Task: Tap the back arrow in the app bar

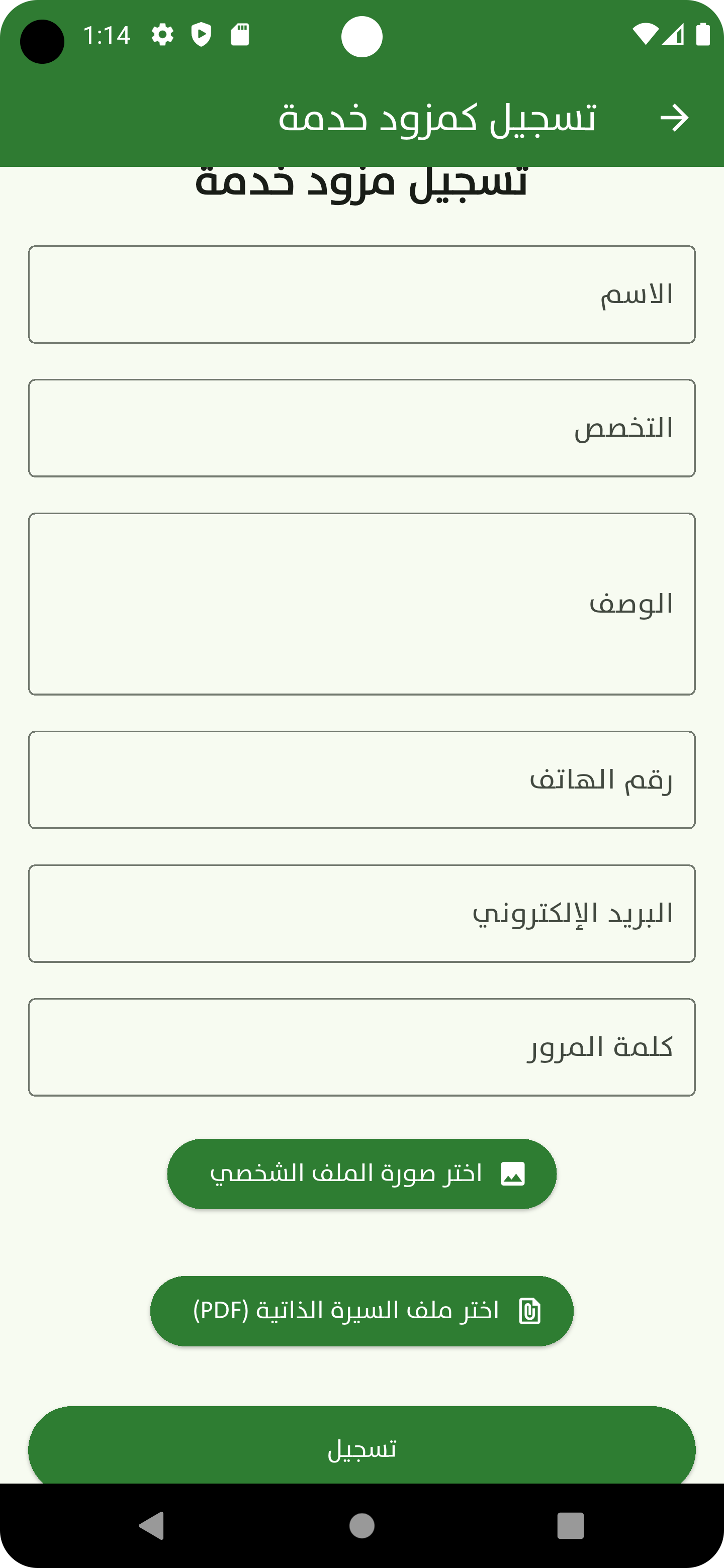Action: click(x=674, y=118)
